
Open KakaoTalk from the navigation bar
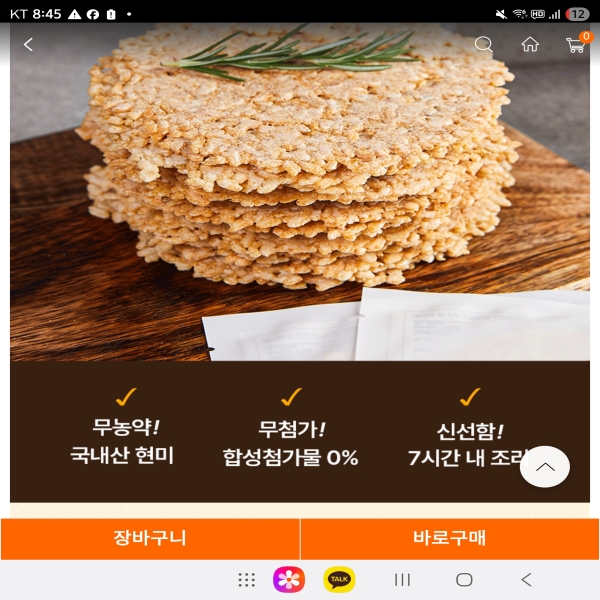(339, 580)
